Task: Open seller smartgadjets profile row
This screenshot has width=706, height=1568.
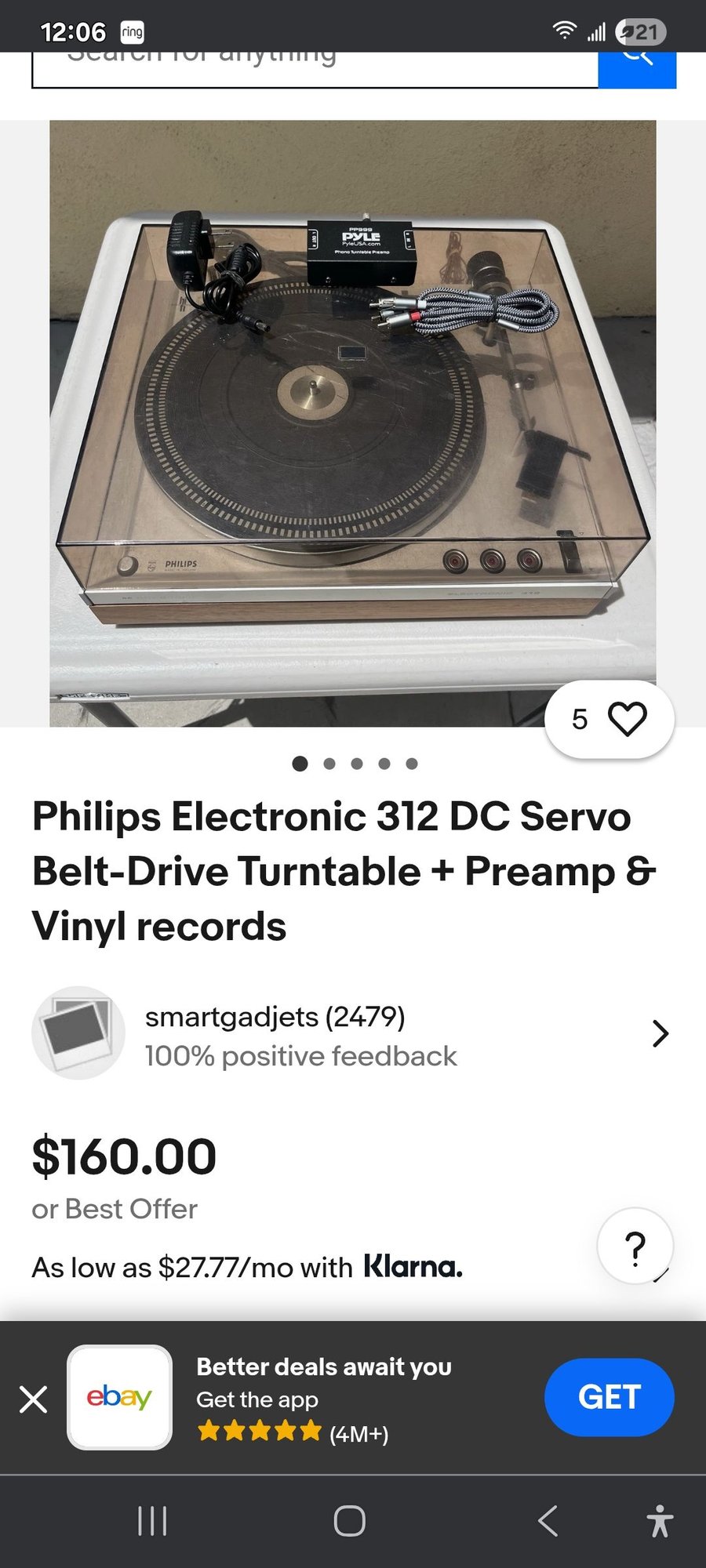Action: click(353, 1033)
